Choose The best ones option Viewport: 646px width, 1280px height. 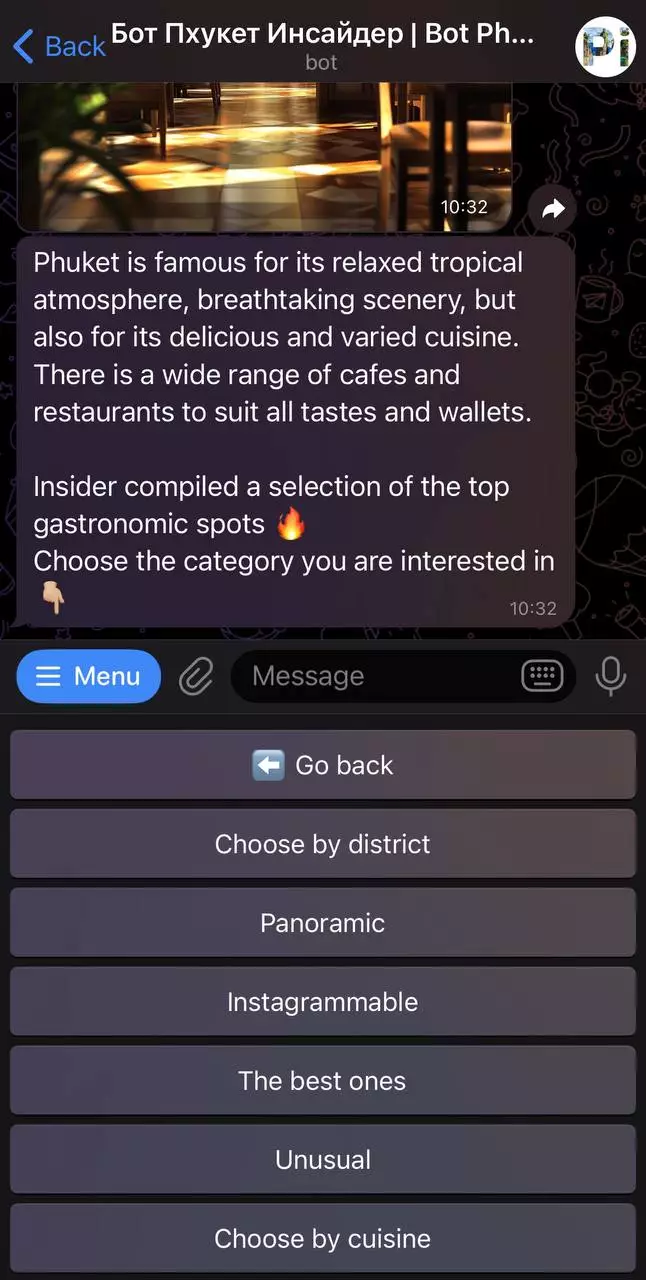(323, 1081)
